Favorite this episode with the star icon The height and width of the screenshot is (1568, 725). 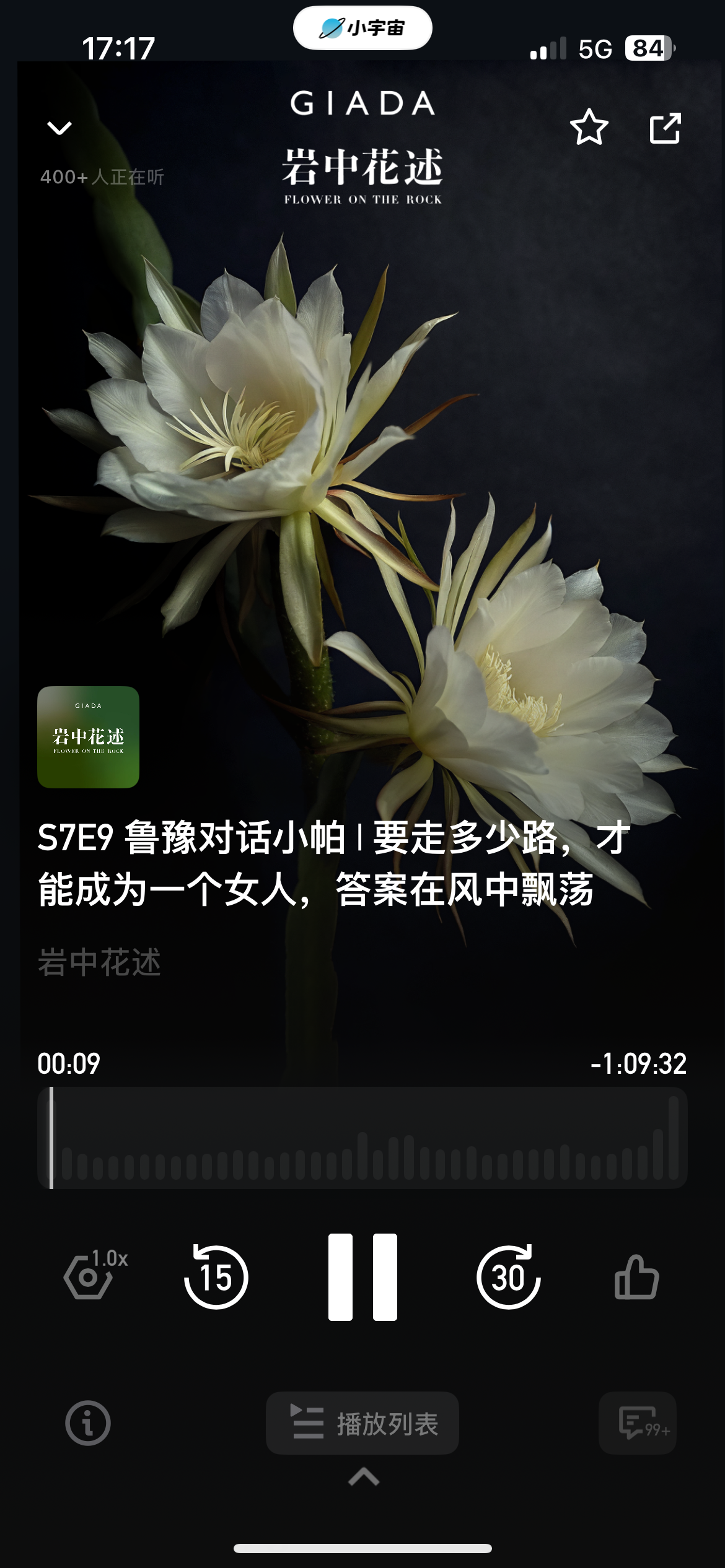point(589,128)
